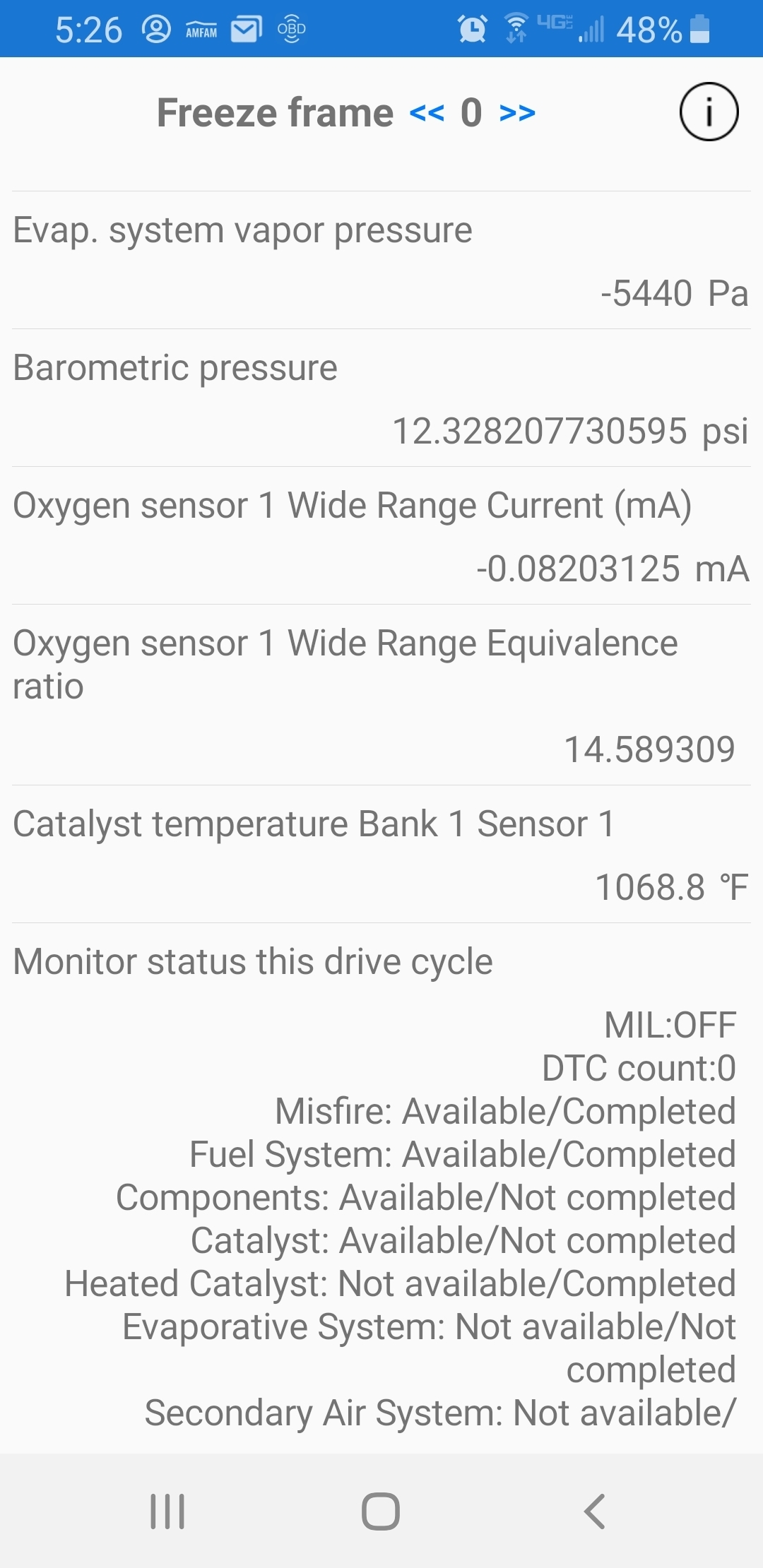Go back using system back button
The image size is (763, 1568).
point(595,1511)
